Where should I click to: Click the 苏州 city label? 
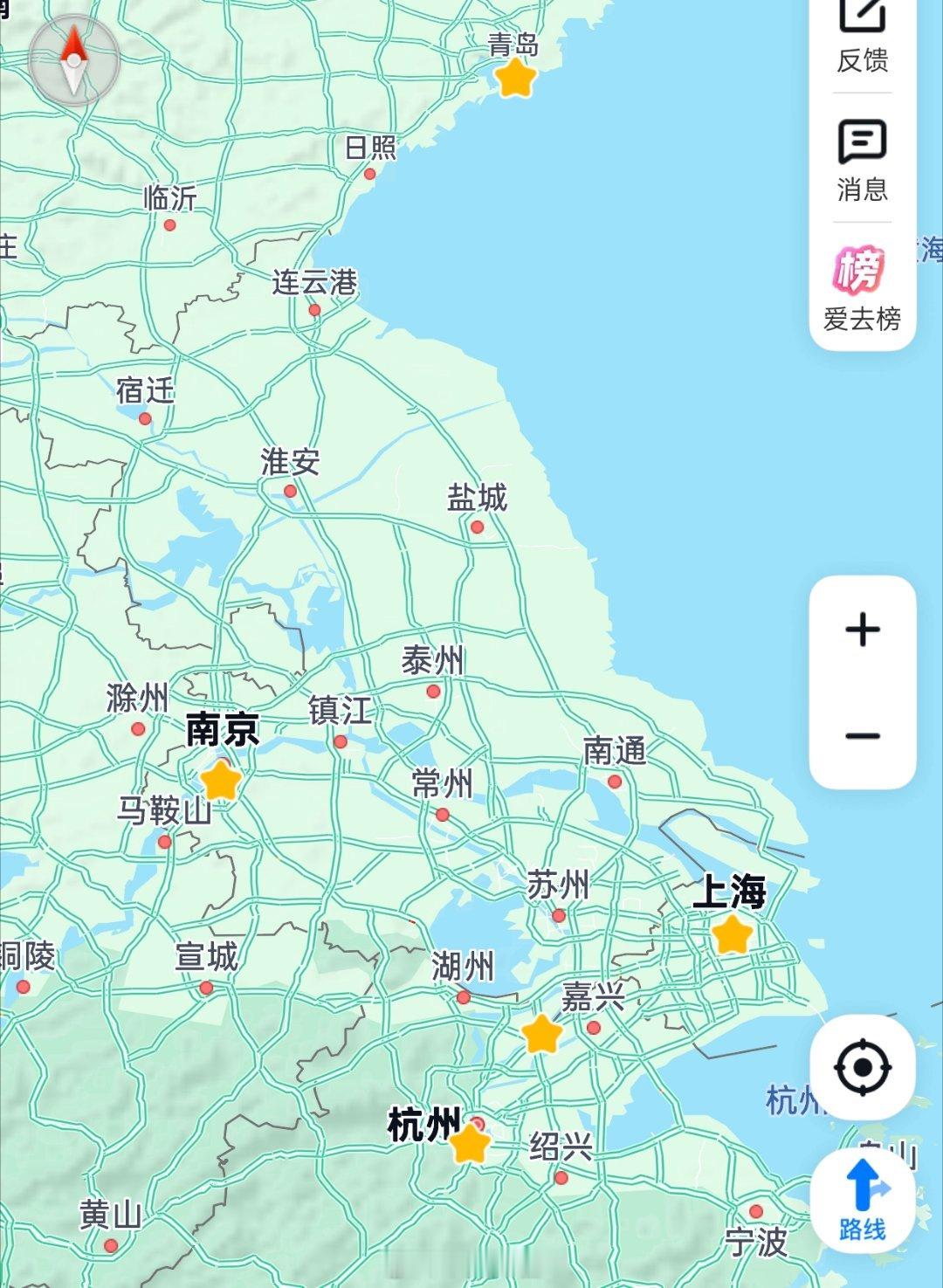coord(559,884)
